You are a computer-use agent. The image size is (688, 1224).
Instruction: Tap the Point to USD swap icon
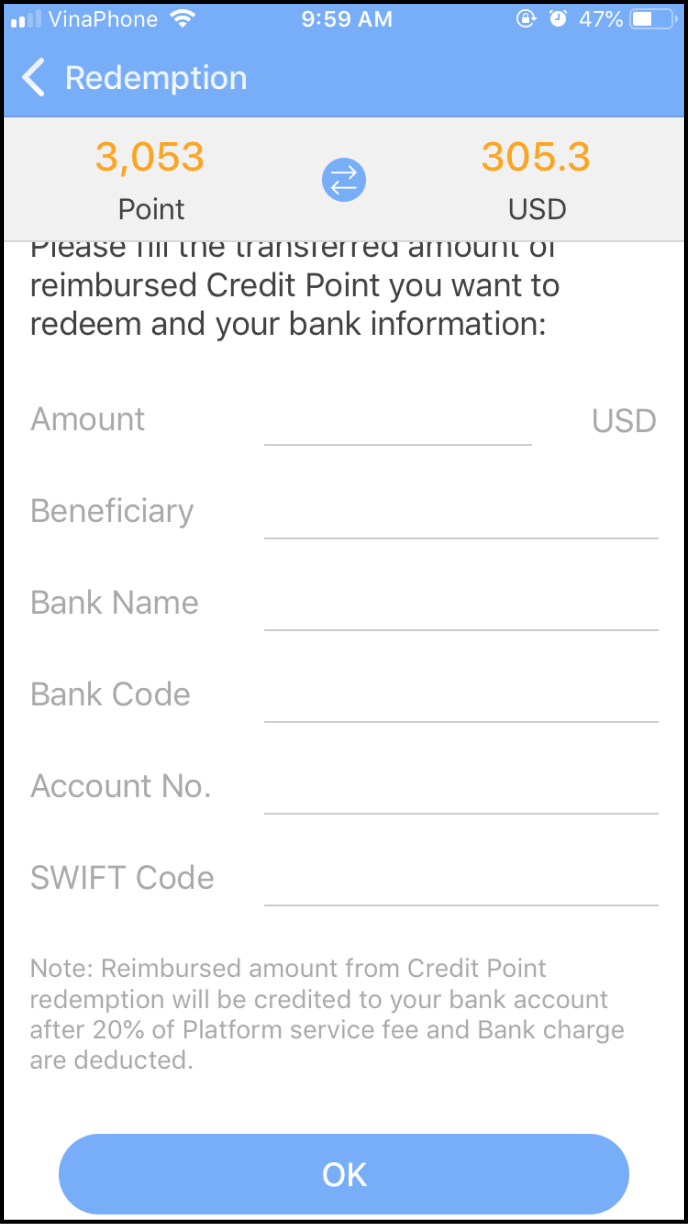[x=344, y=181]
